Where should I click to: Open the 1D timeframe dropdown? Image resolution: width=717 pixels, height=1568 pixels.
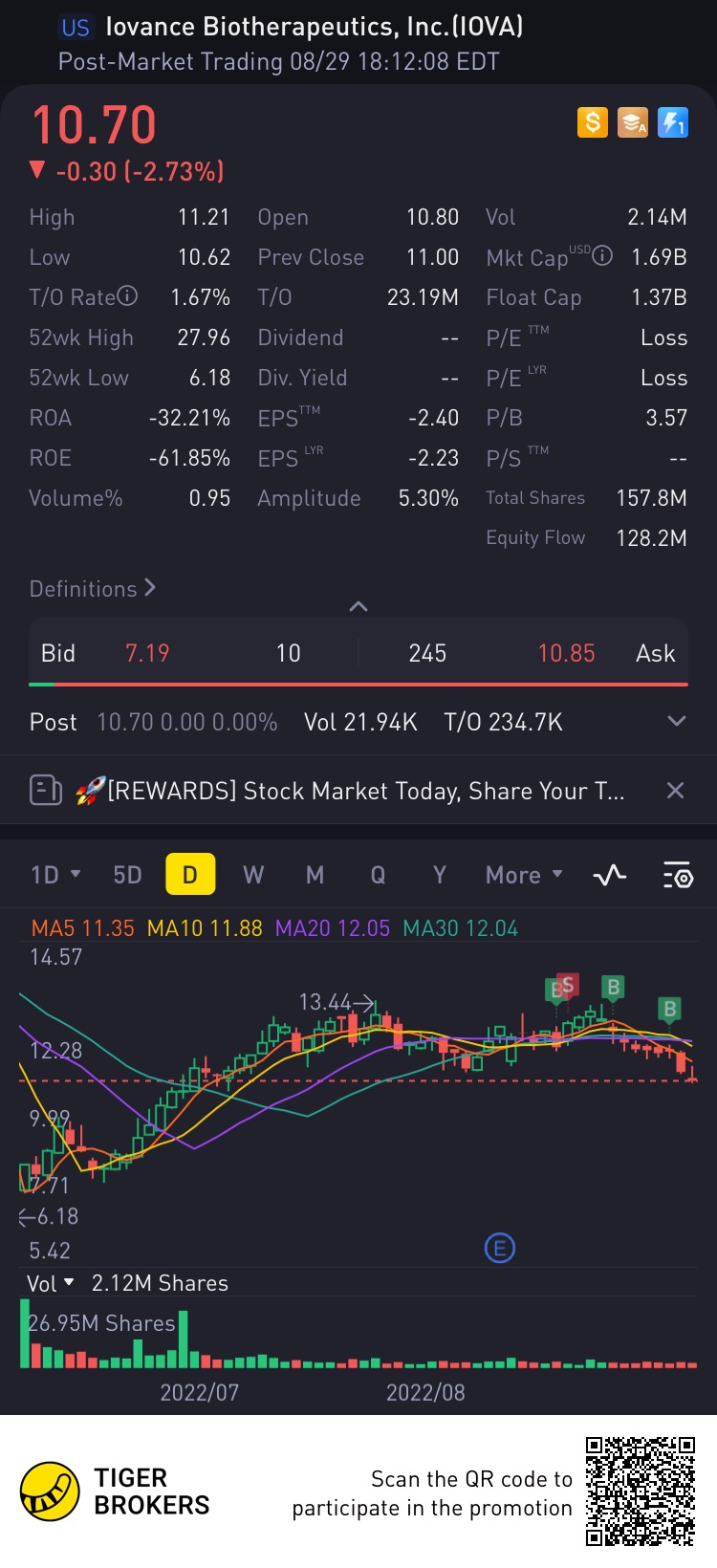click(55, 875)
